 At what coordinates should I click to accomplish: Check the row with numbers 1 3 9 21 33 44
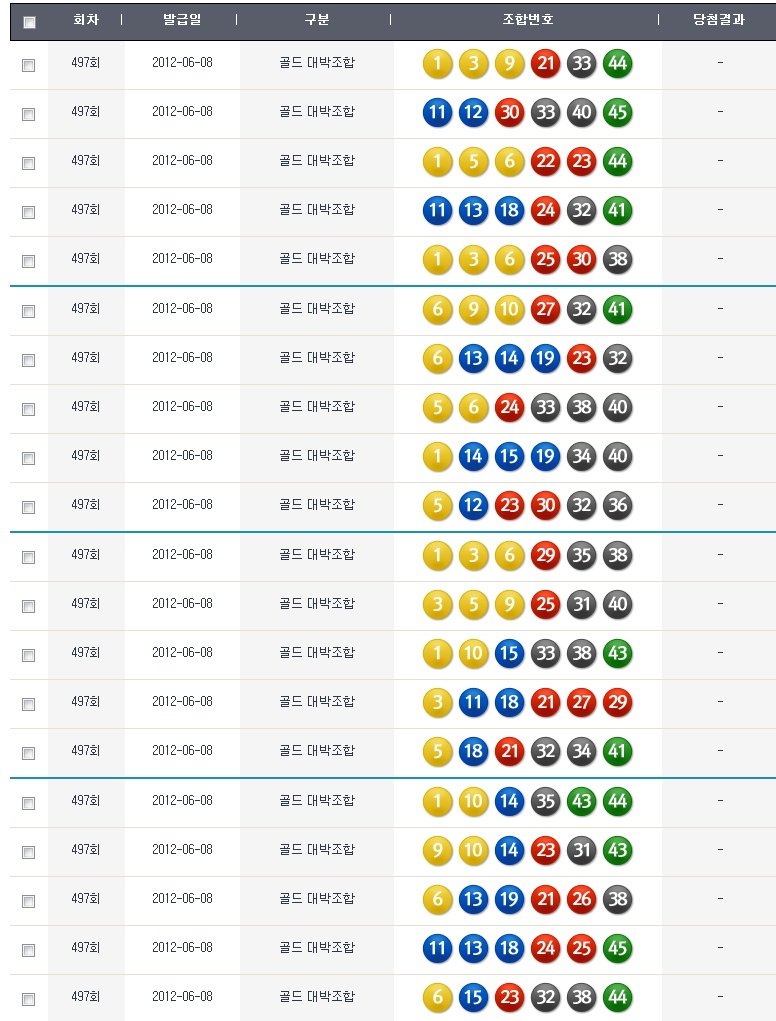click(x=29, y=65)
